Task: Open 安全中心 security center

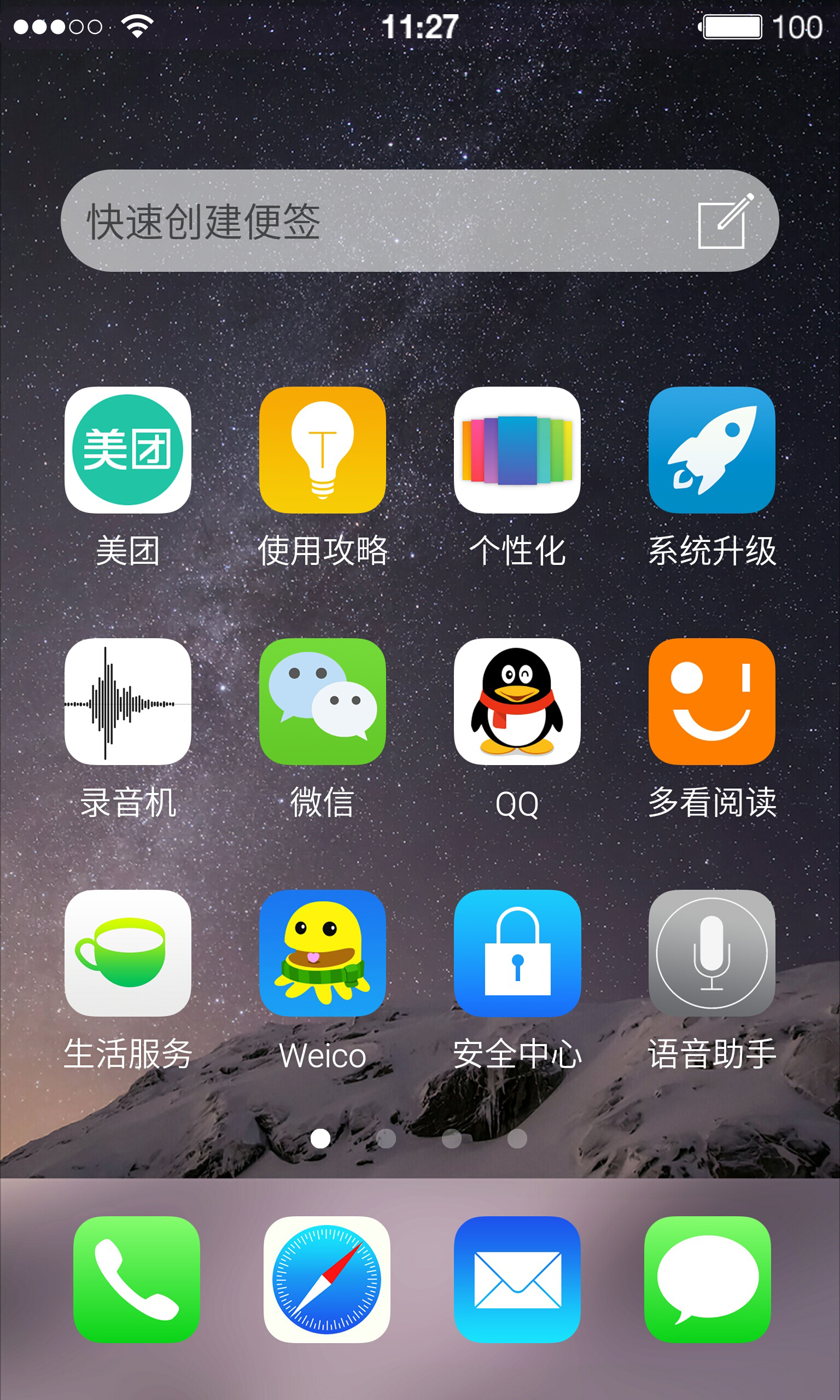Action: [517, 953]
